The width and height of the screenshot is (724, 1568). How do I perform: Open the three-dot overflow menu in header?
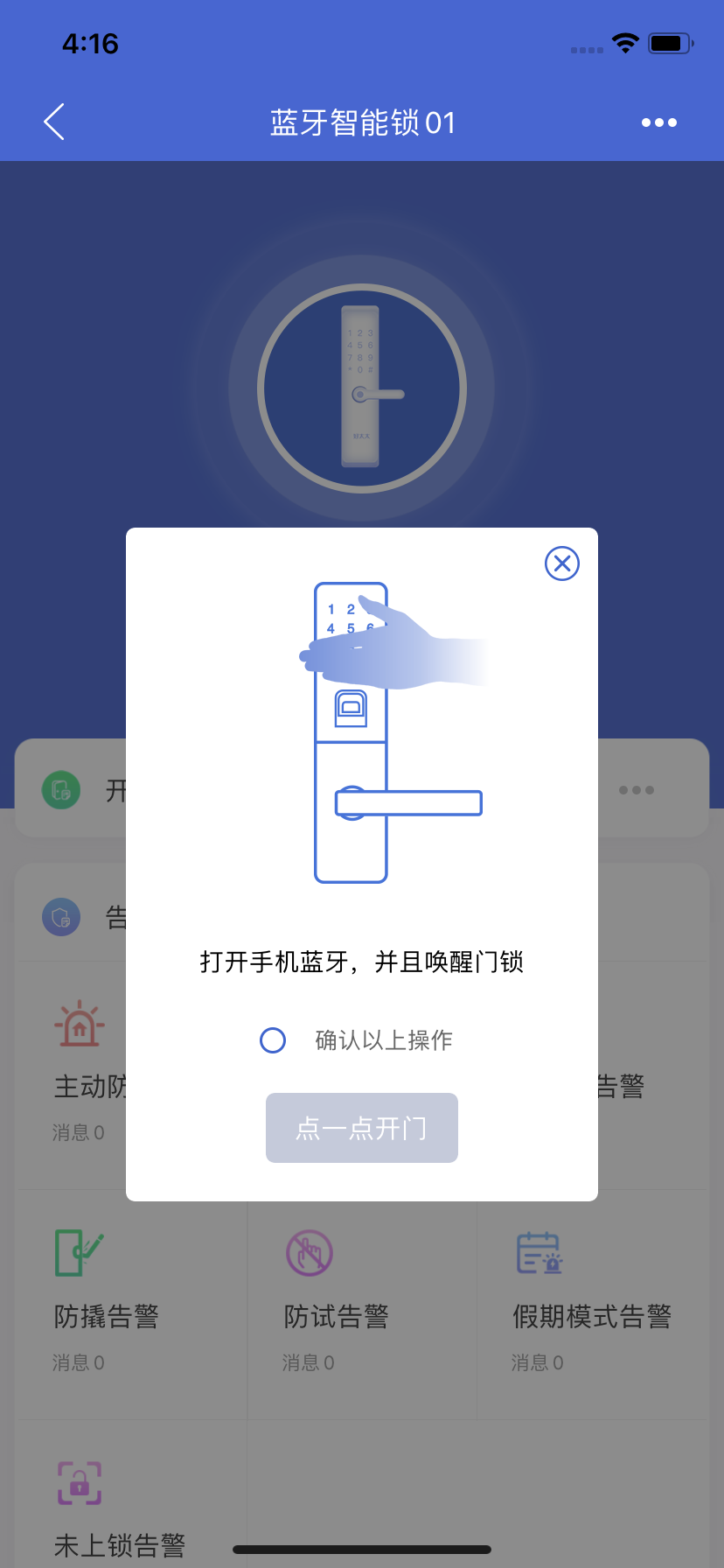659,122
